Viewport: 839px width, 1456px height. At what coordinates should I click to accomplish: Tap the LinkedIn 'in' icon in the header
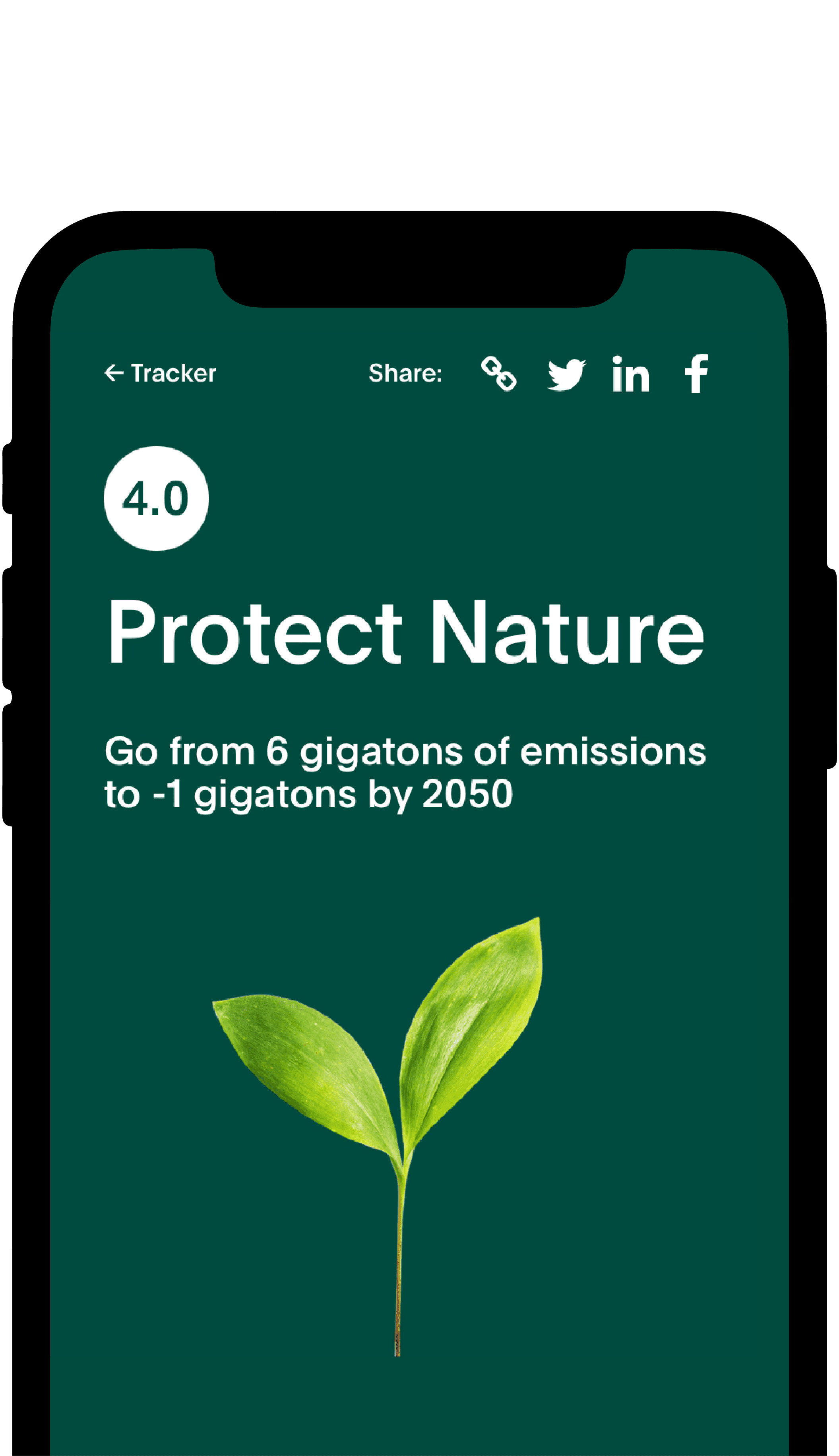(631, 374)
